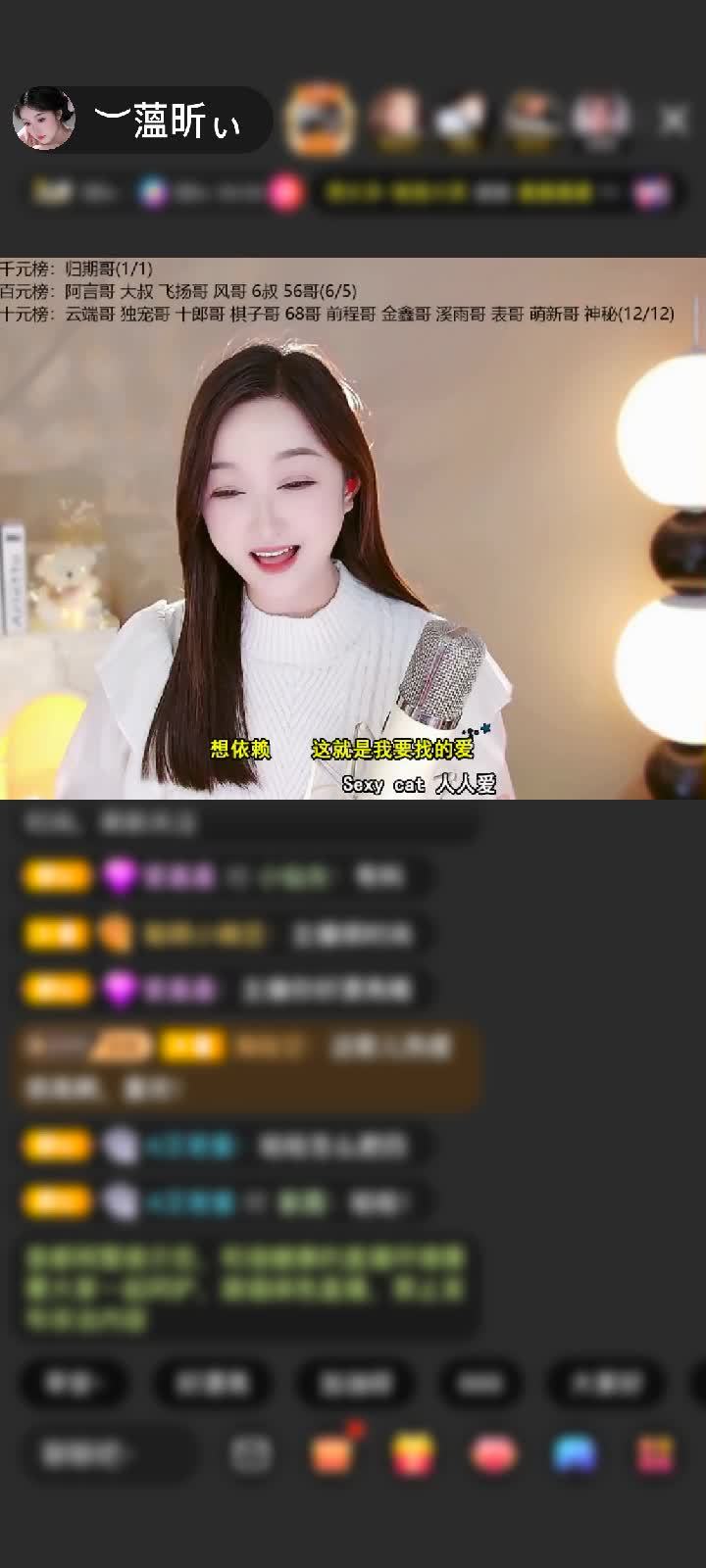706x1568 pixels.
Task: Close the live stream with the X
Action: (673, 121)
